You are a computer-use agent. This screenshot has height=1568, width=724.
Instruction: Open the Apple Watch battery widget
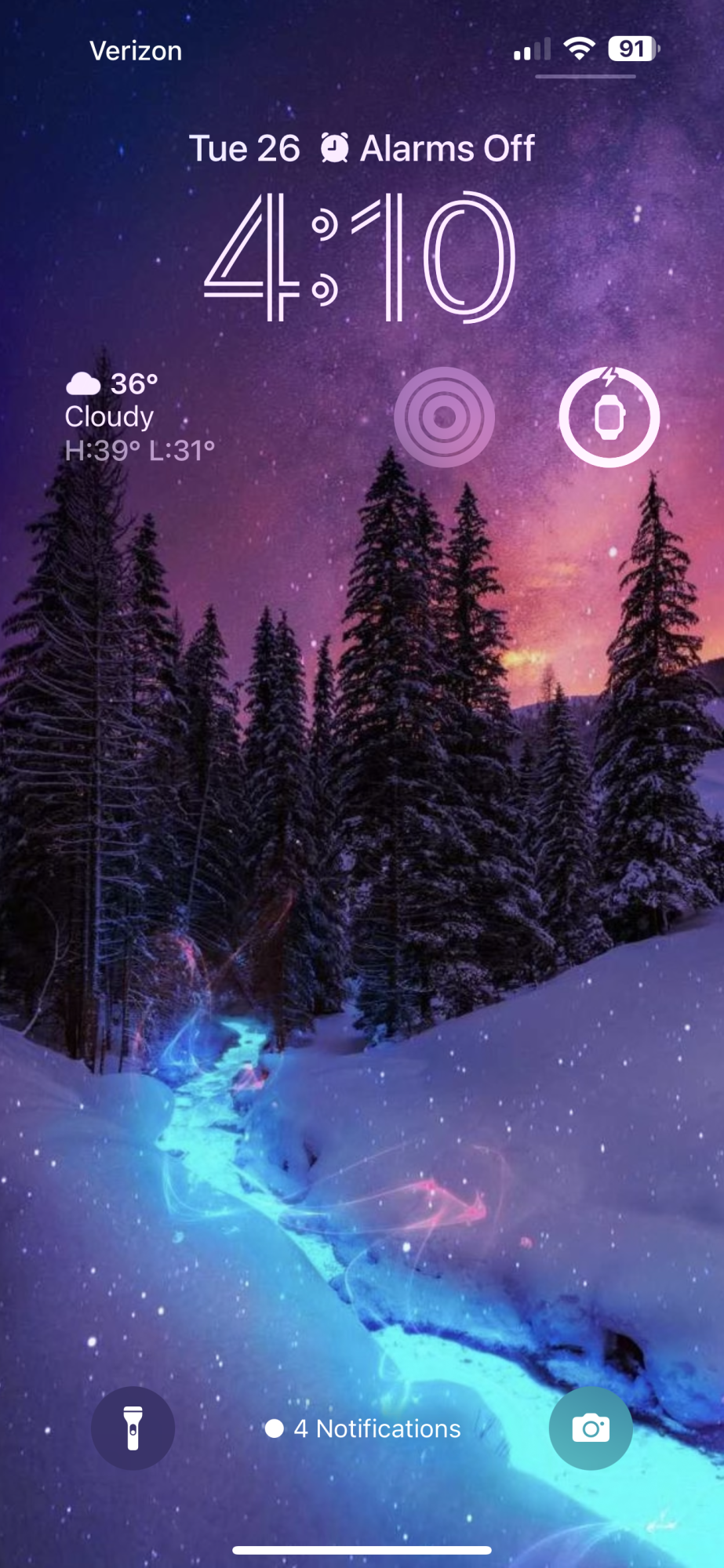coord(609,417)
